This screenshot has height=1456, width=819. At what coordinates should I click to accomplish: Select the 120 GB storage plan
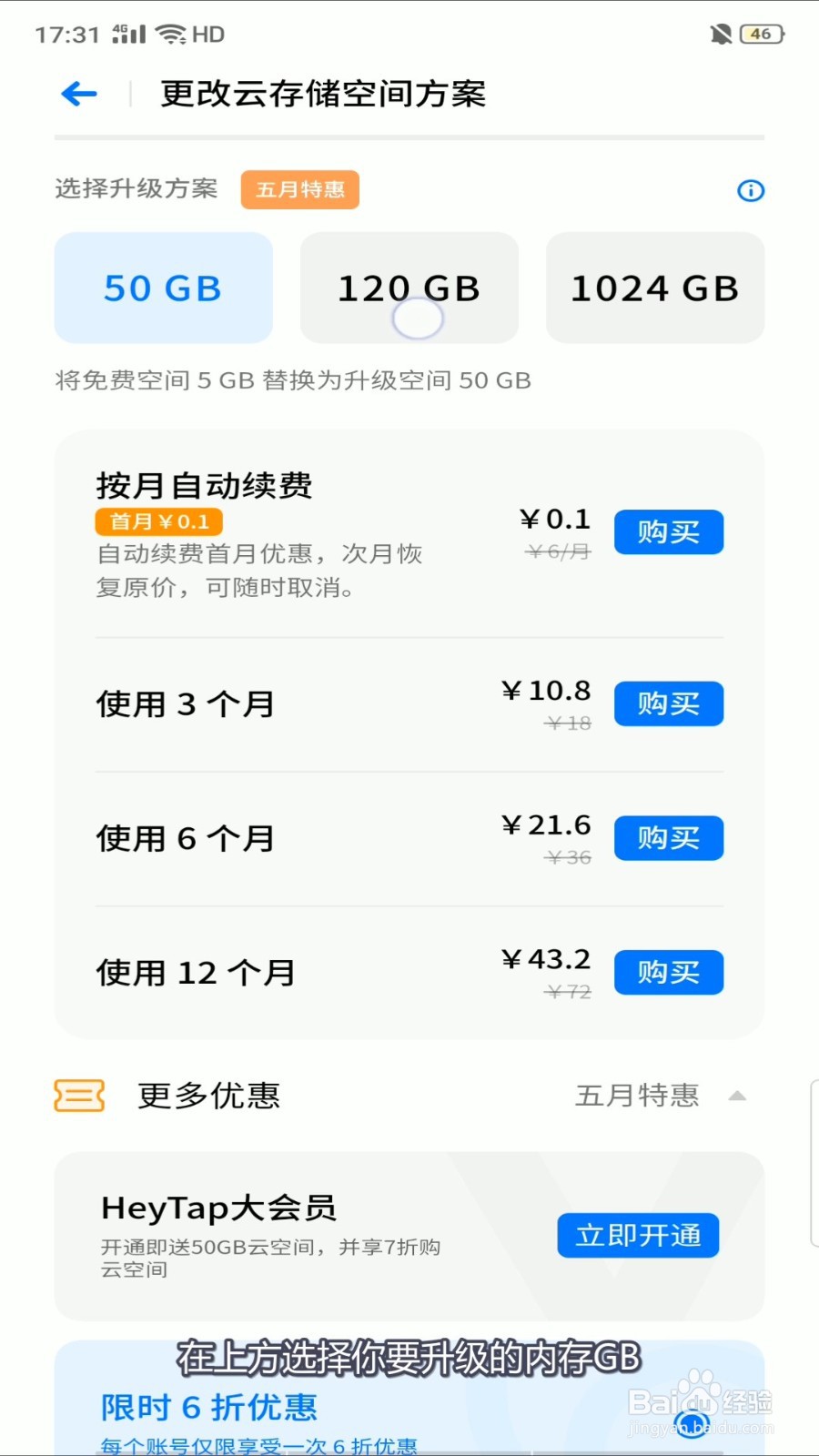409,288
